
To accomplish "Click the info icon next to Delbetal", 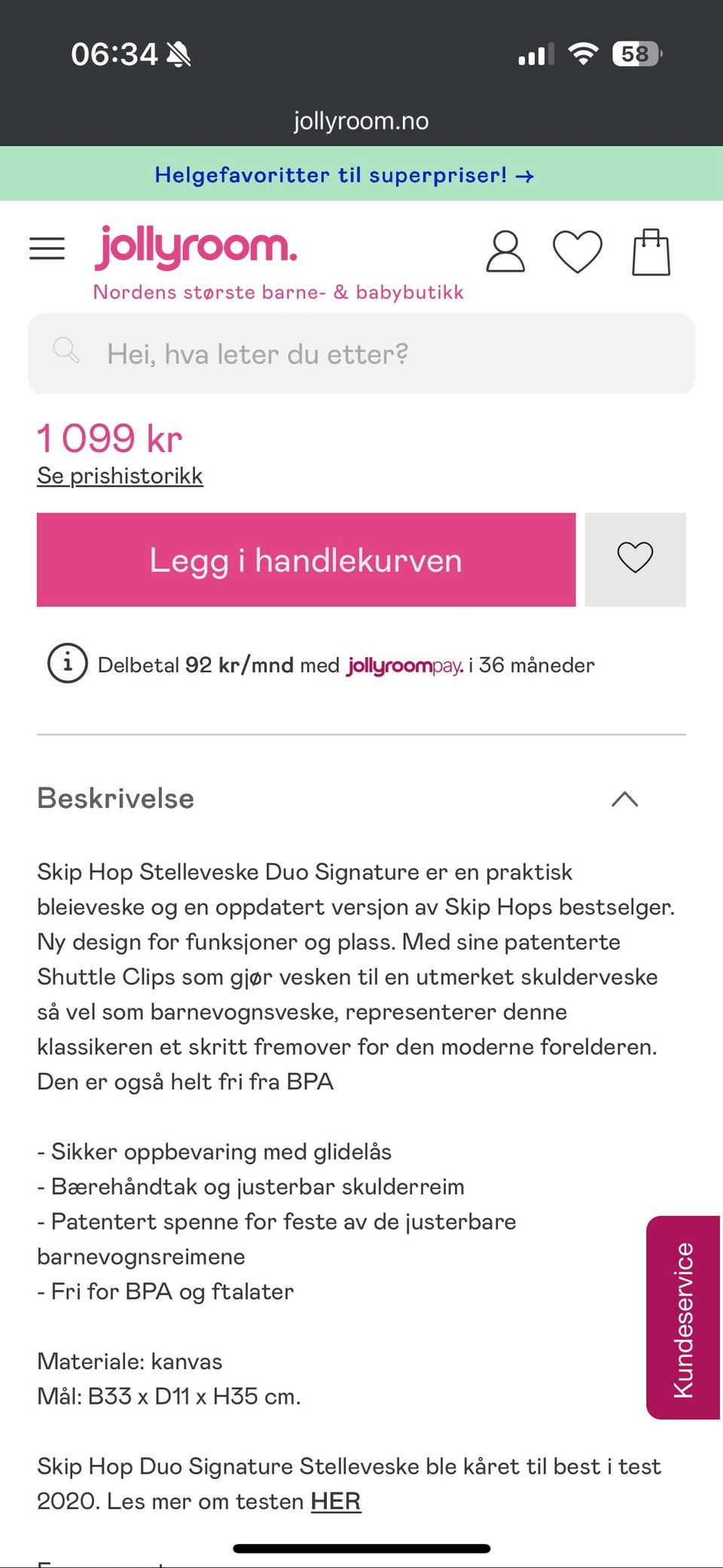I will point(66,665).
